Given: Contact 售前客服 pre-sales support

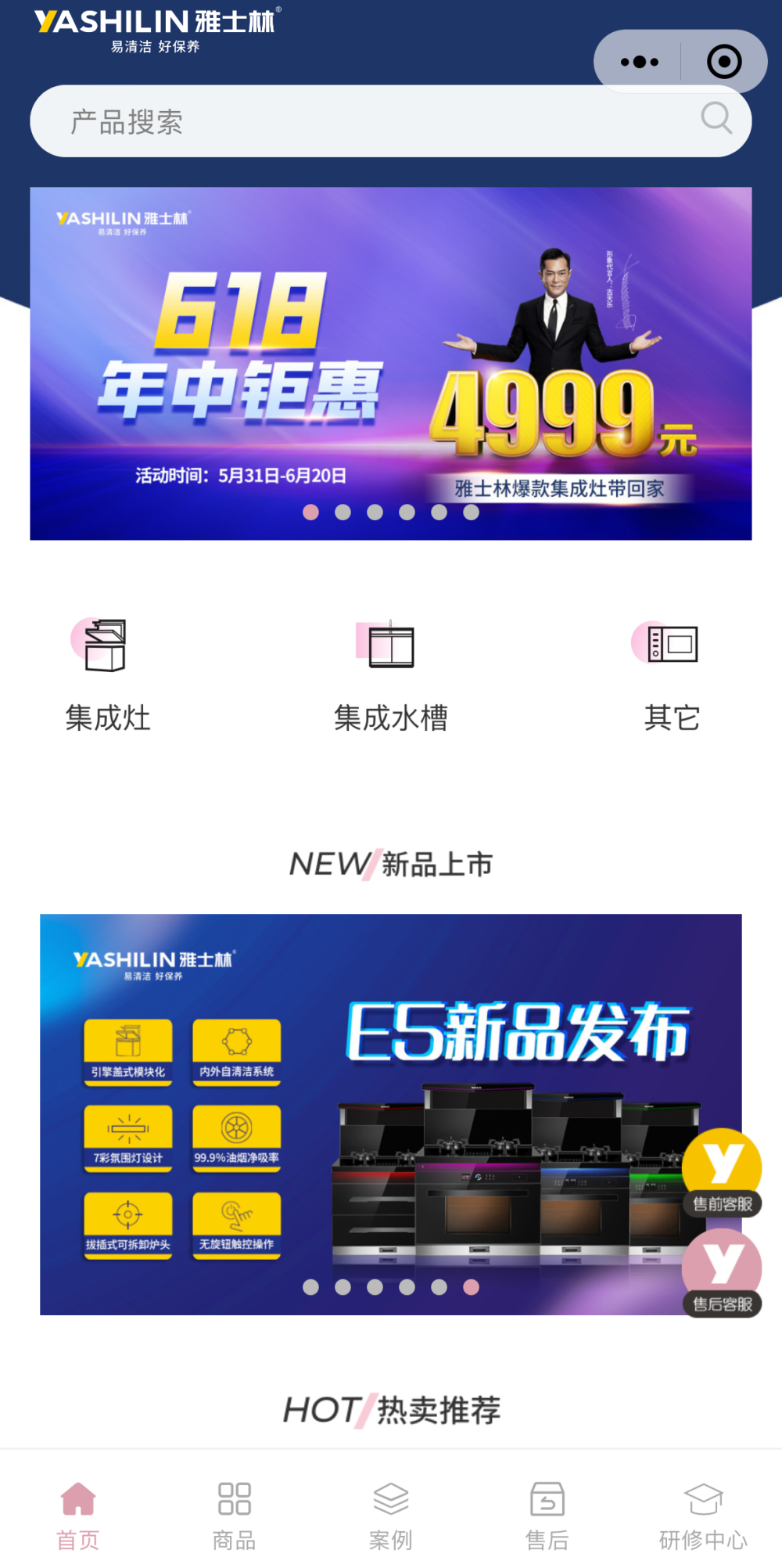Looking at the screenshot, I should tap(722, 1171).
